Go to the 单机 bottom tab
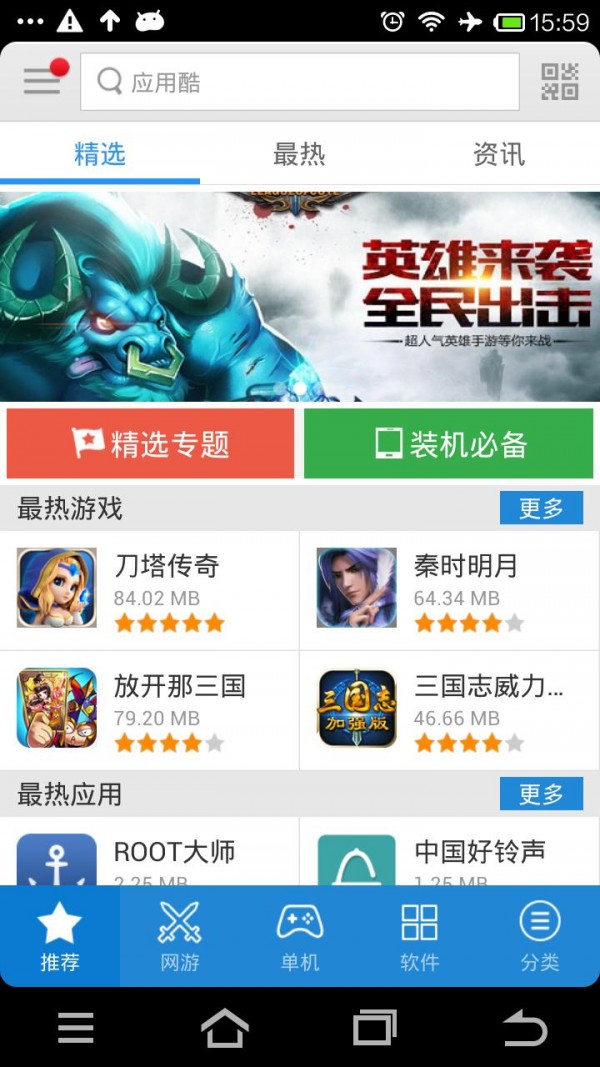 (300, 936)
